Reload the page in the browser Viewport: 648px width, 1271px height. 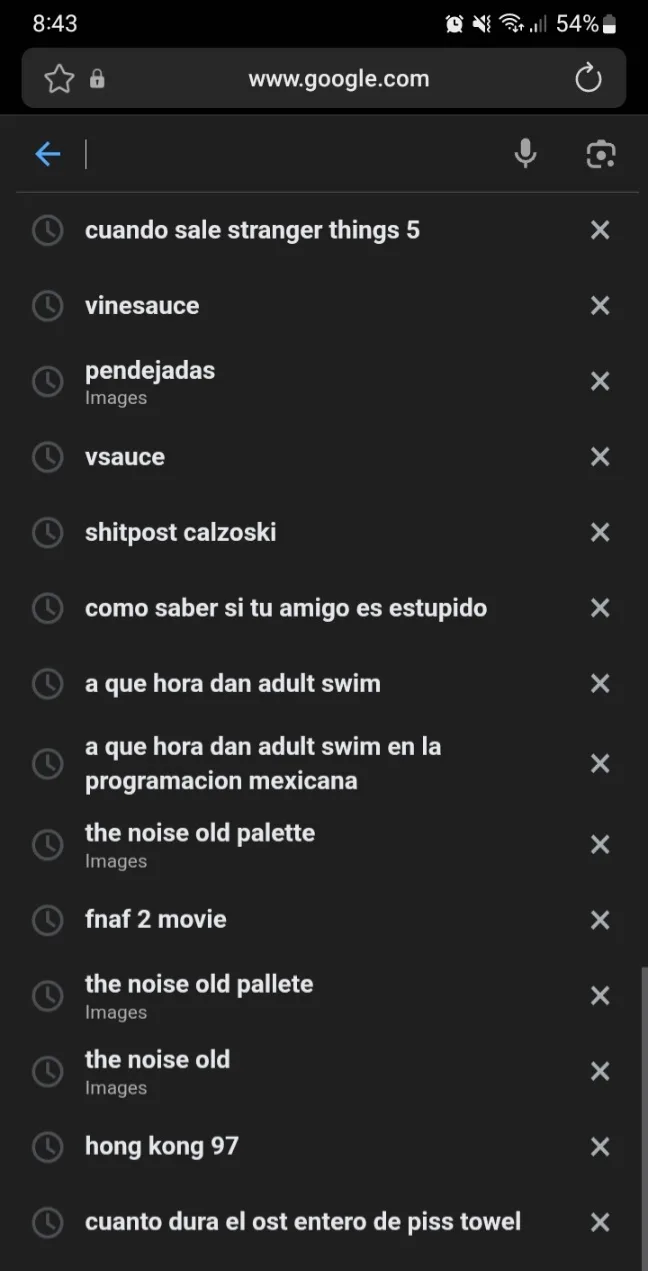[588, 79]
